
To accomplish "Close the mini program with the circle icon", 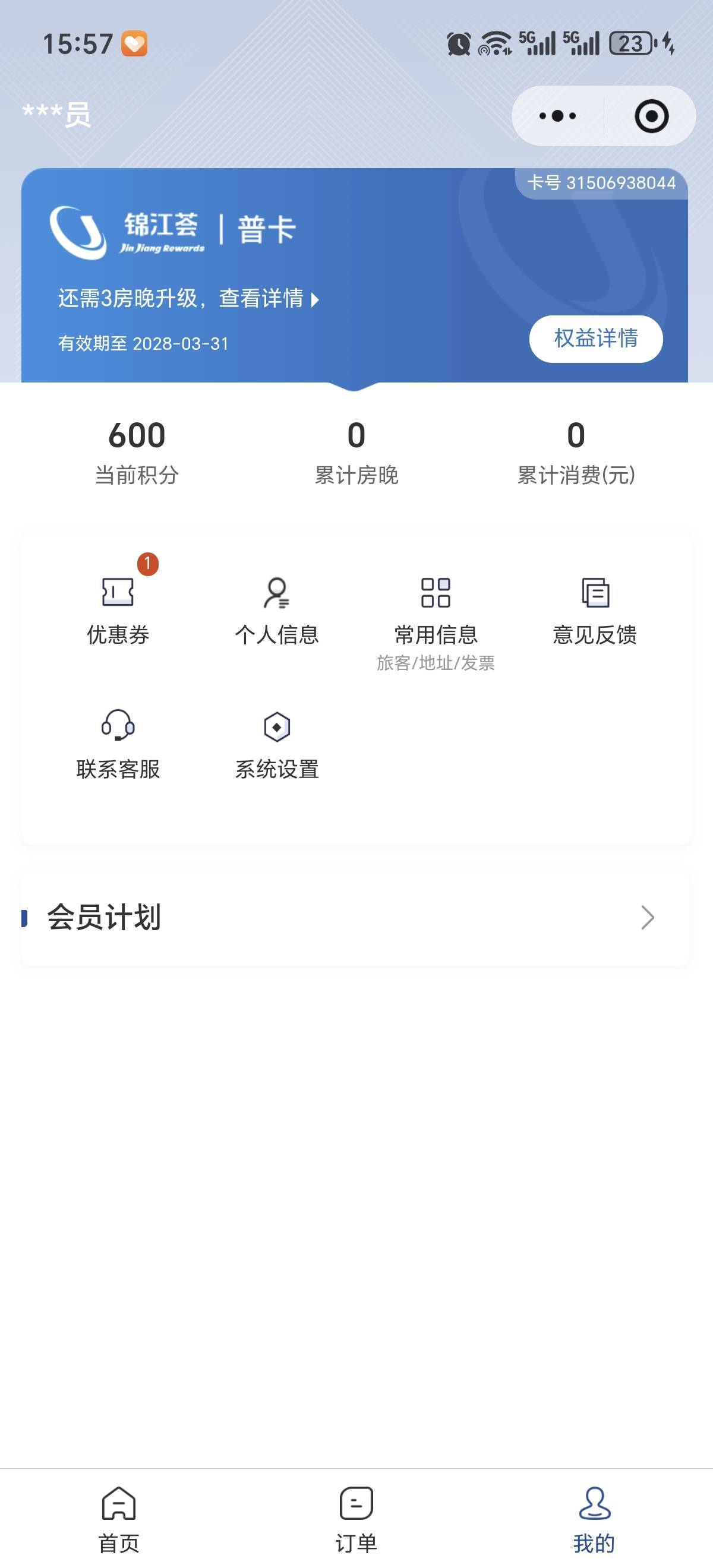I will point(651,116).
